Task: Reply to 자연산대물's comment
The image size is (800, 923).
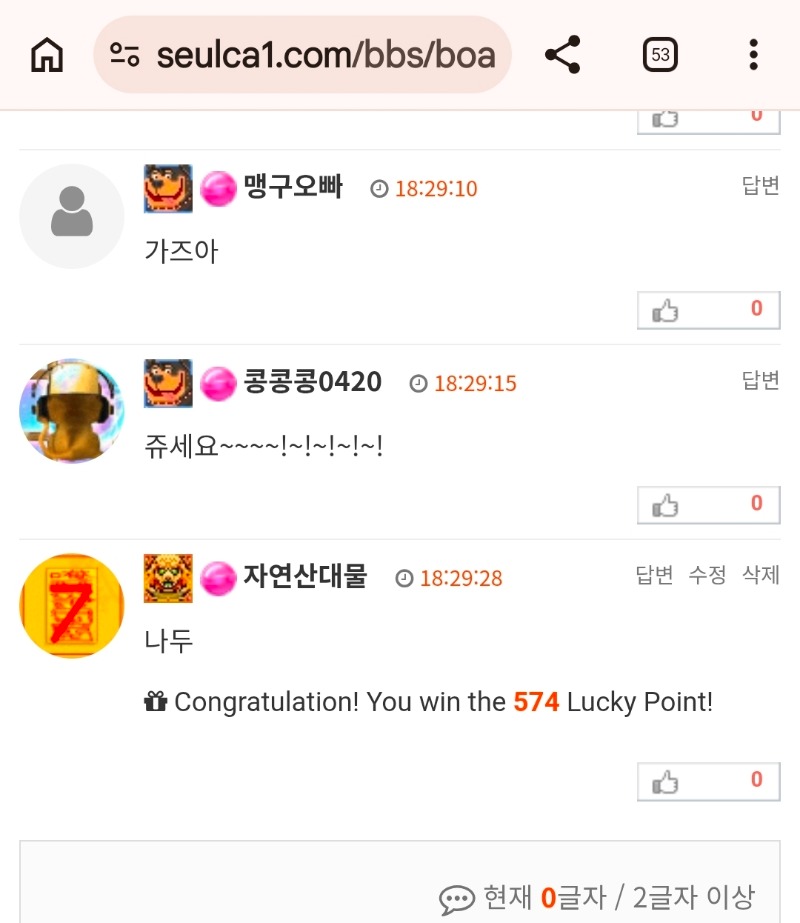Action: pos(654,575)
